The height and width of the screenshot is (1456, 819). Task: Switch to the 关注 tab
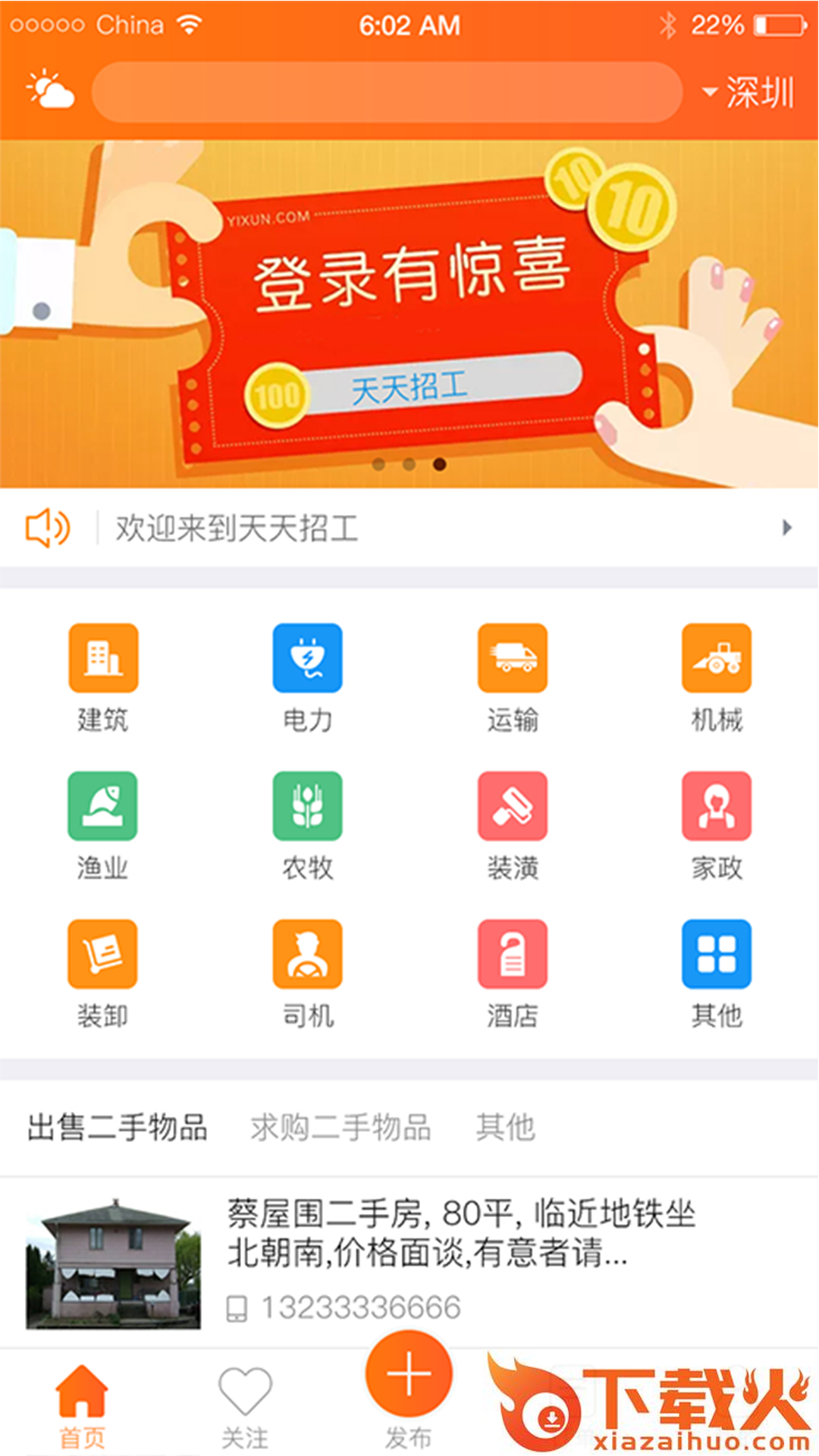point(245,1407)
